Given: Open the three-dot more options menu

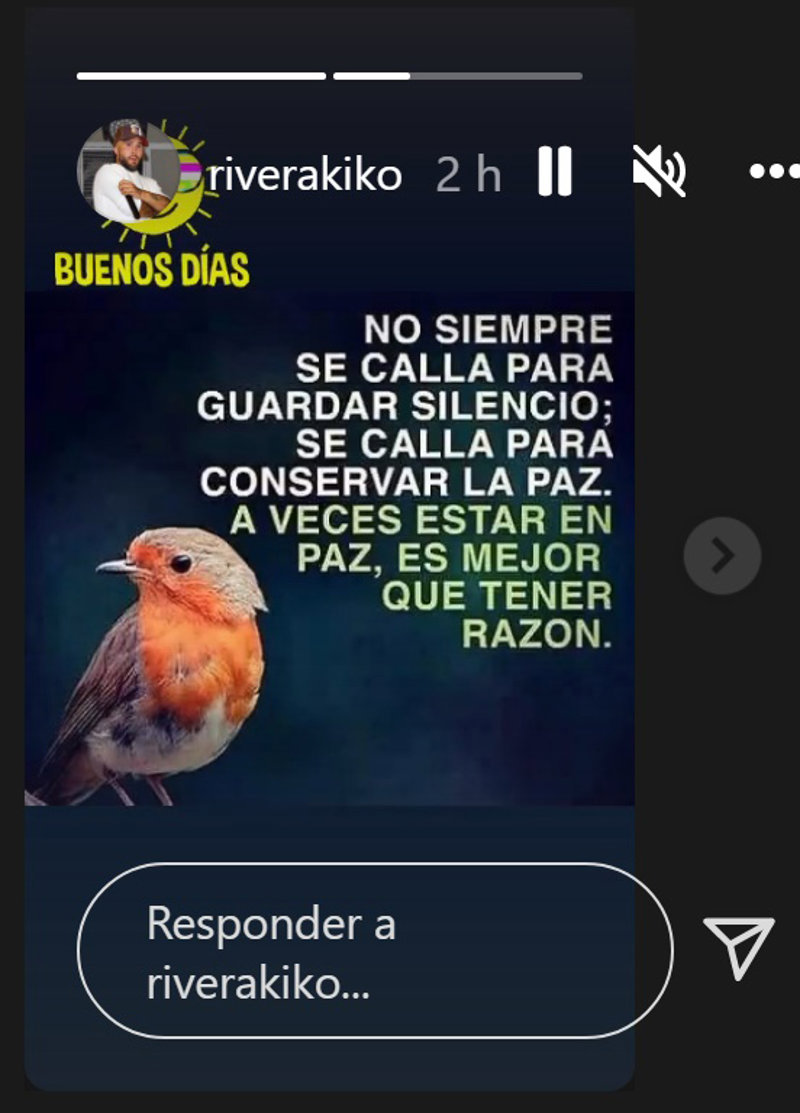Looking at the screenshot, I should click(x=774, y=172).
